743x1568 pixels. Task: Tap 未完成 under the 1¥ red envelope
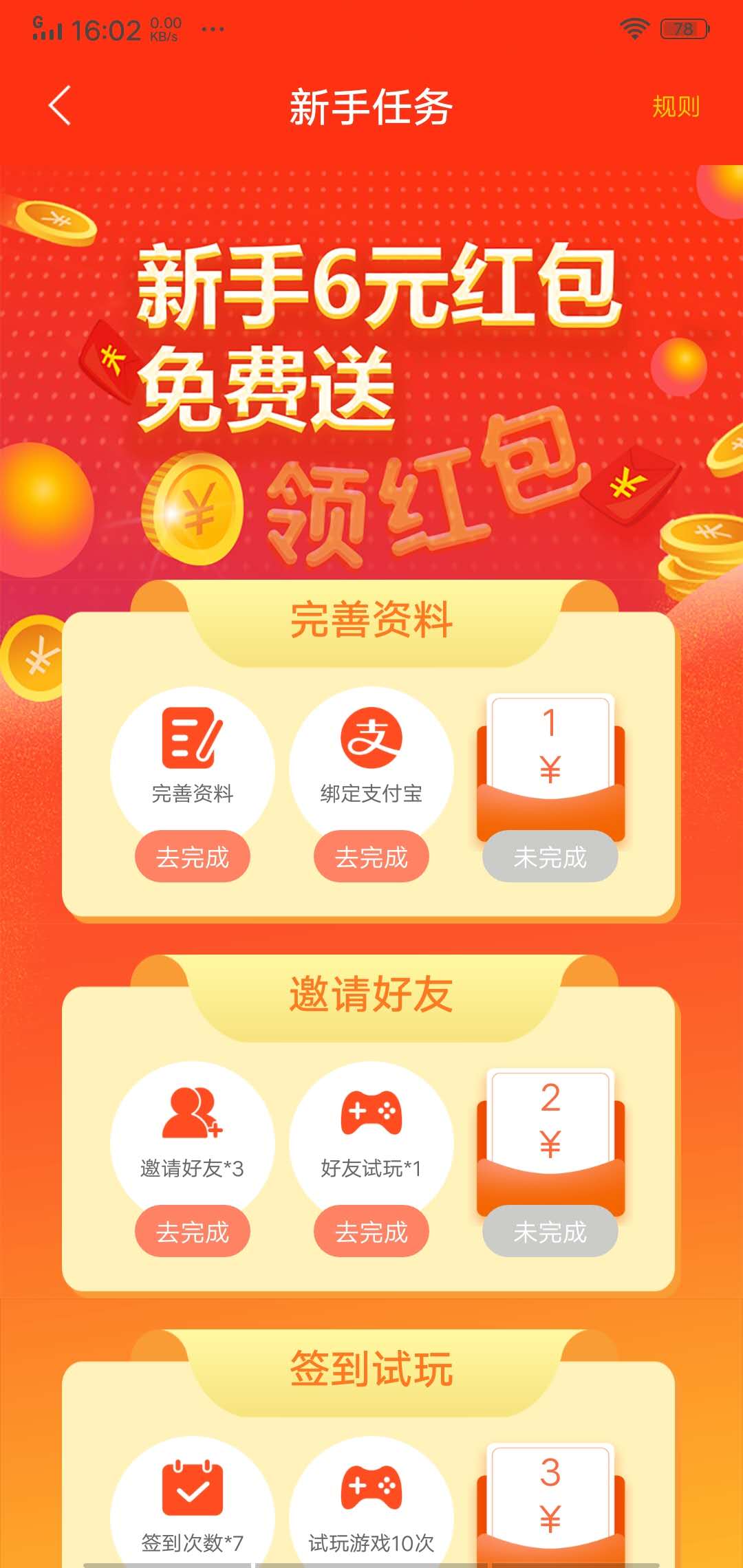pos(550,857)
